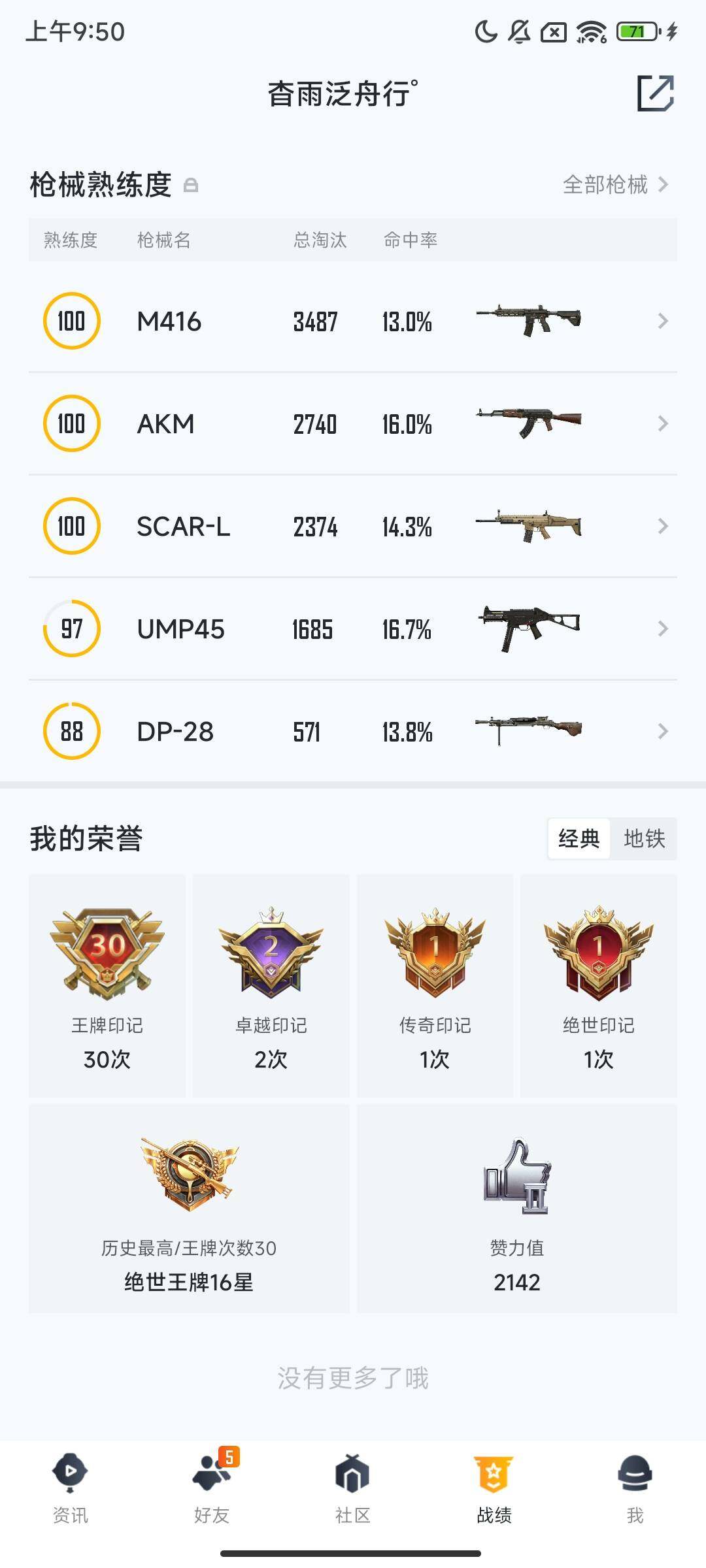
Task: Switch to the 经典 tab
Action: [x=578, y=840]
